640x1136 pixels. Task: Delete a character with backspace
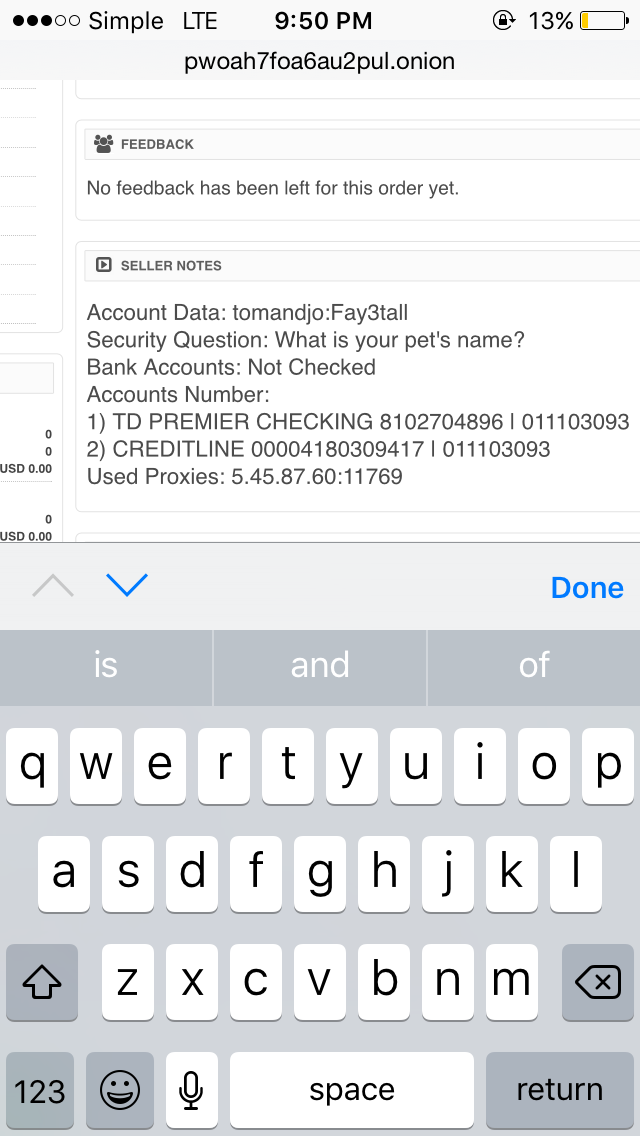point(598,982)
